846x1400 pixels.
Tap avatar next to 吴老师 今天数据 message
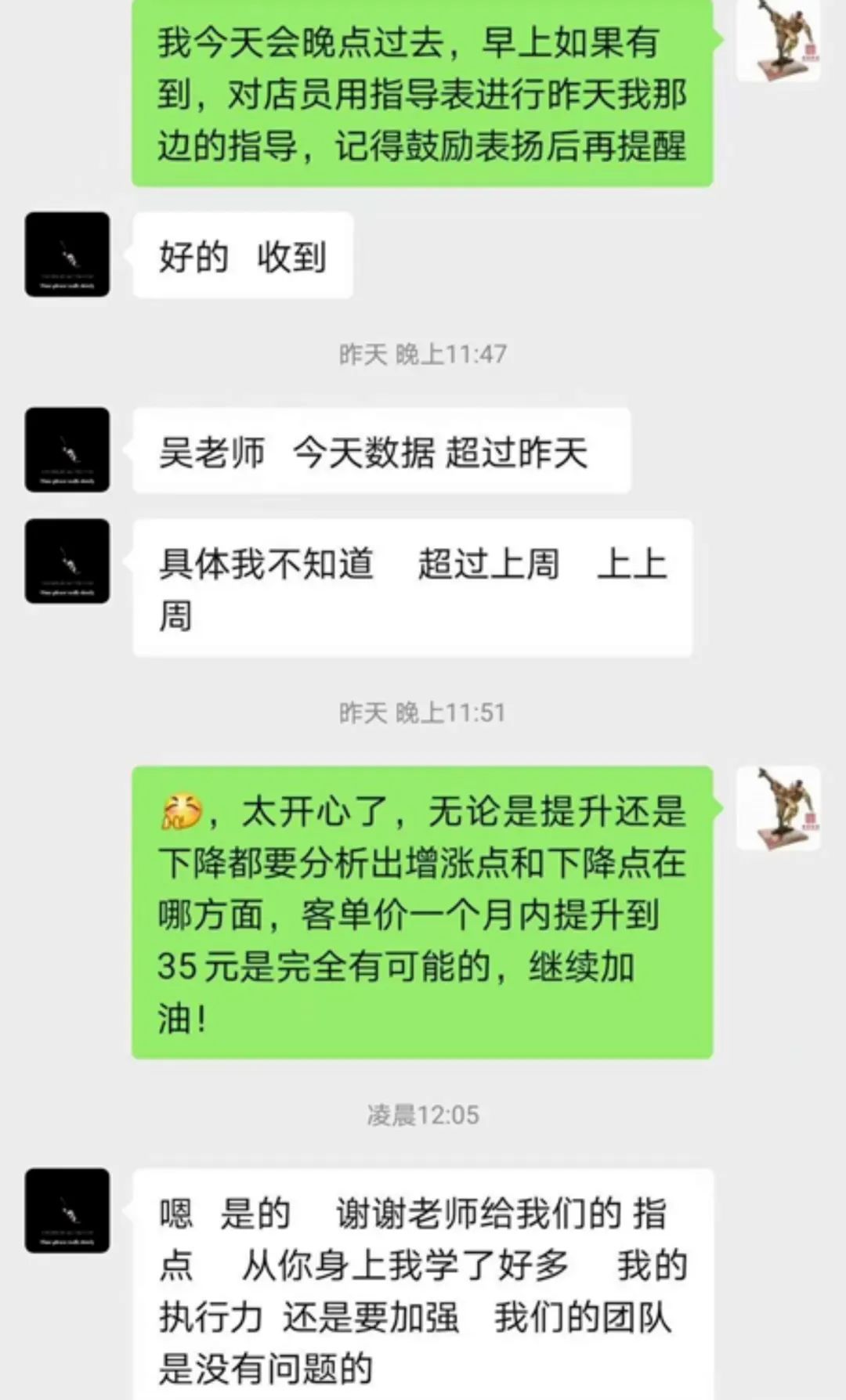[x=67, y=449]
